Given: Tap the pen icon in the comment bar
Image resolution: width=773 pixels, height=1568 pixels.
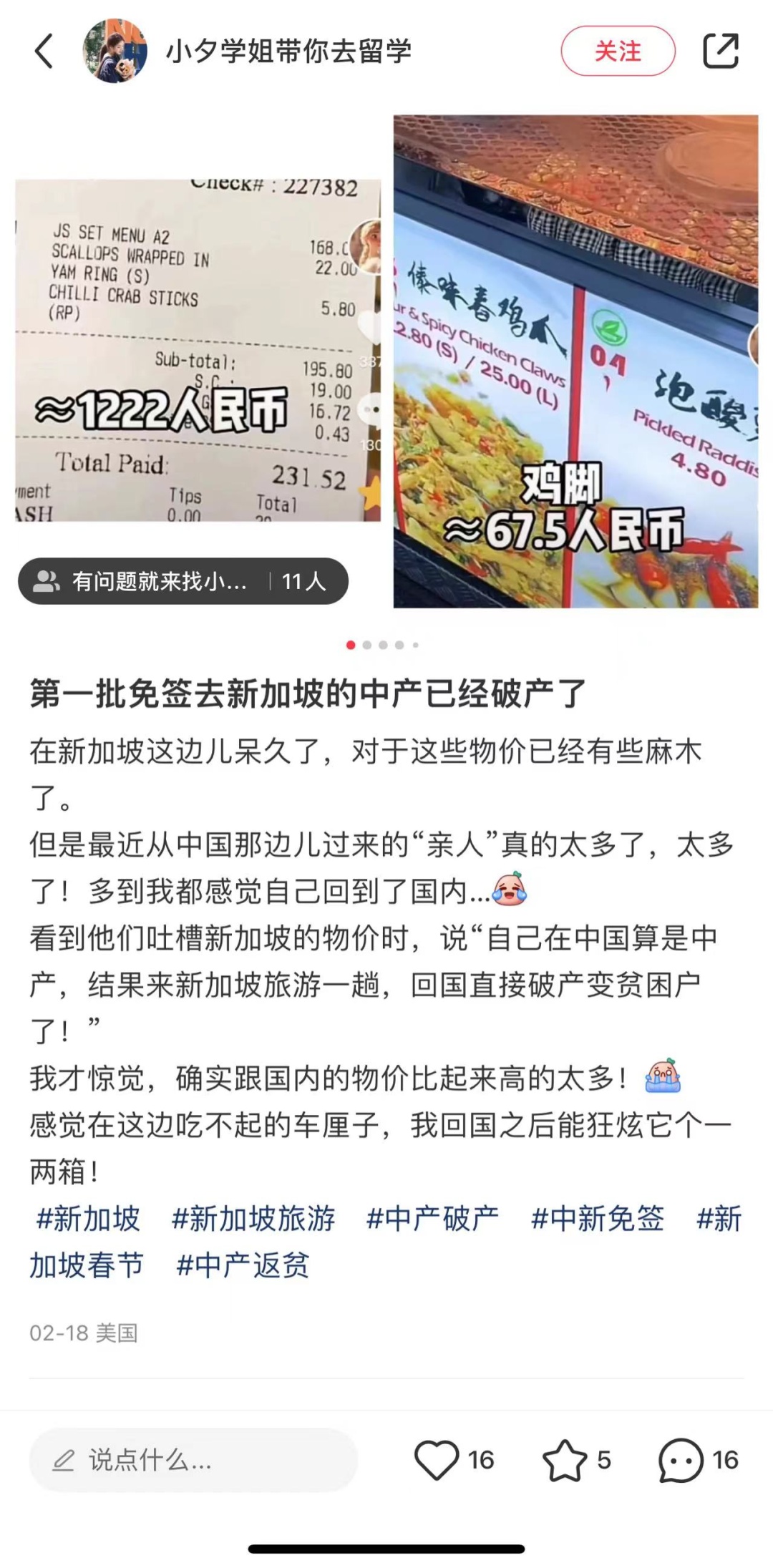Looking at the screenshot, I should [65, 1460].
